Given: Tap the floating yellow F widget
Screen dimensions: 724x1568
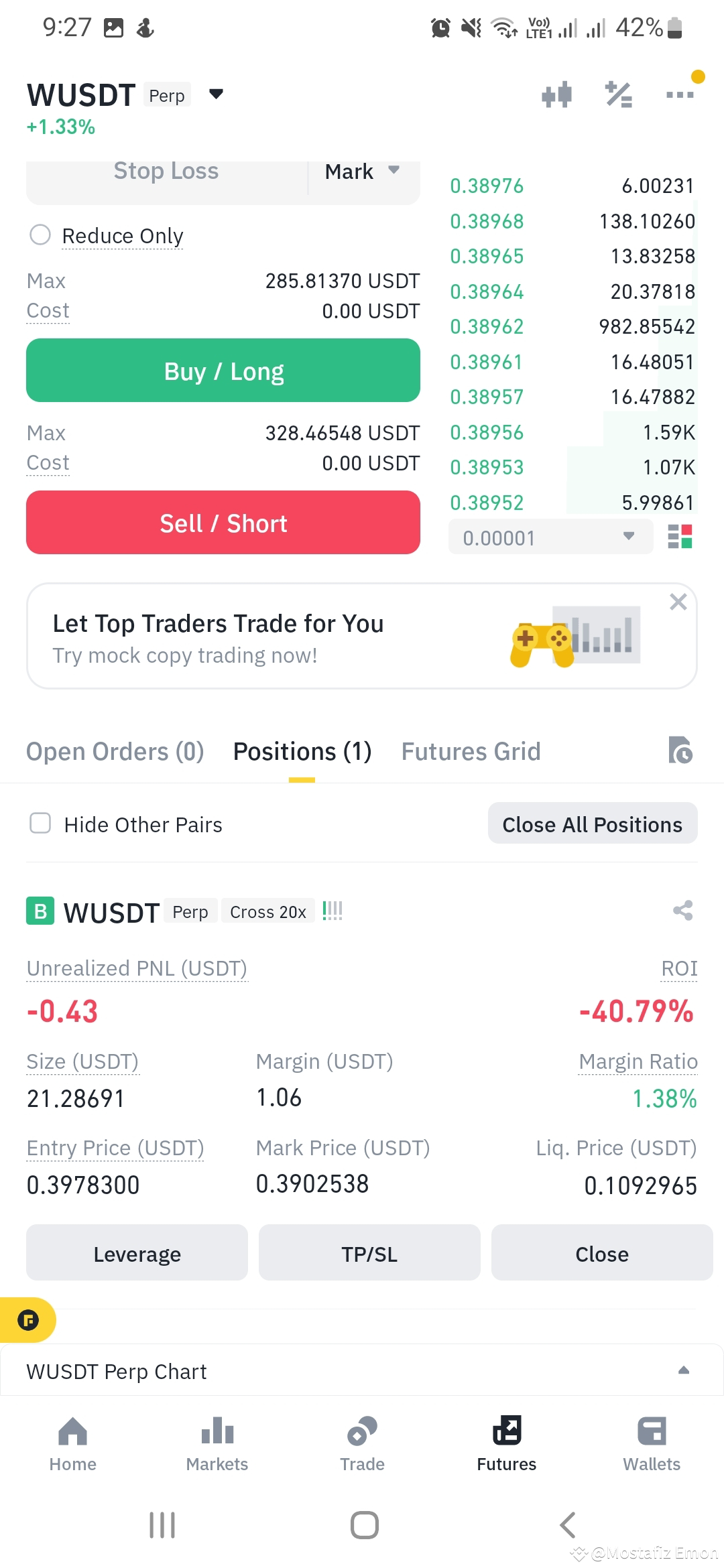Looking at the screenshot, I should click(x=28, y=1321).
